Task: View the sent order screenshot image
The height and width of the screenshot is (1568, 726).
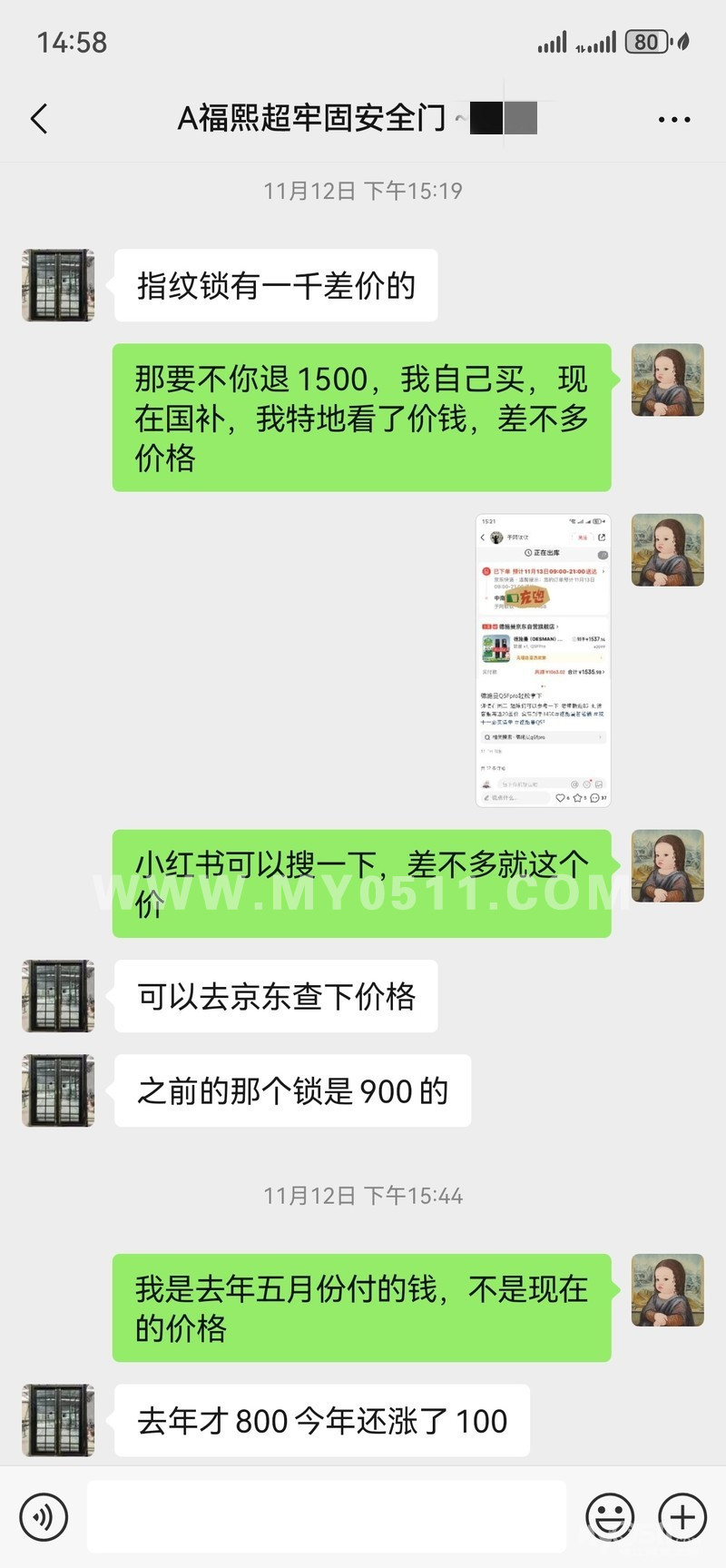Action: (x=543, y=660)
